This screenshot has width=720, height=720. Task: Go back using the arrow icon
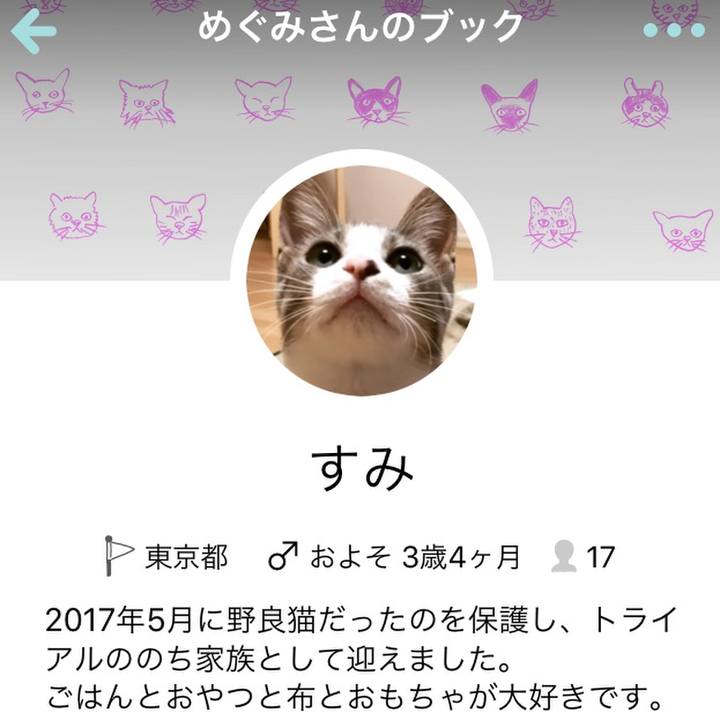[33, 32]
